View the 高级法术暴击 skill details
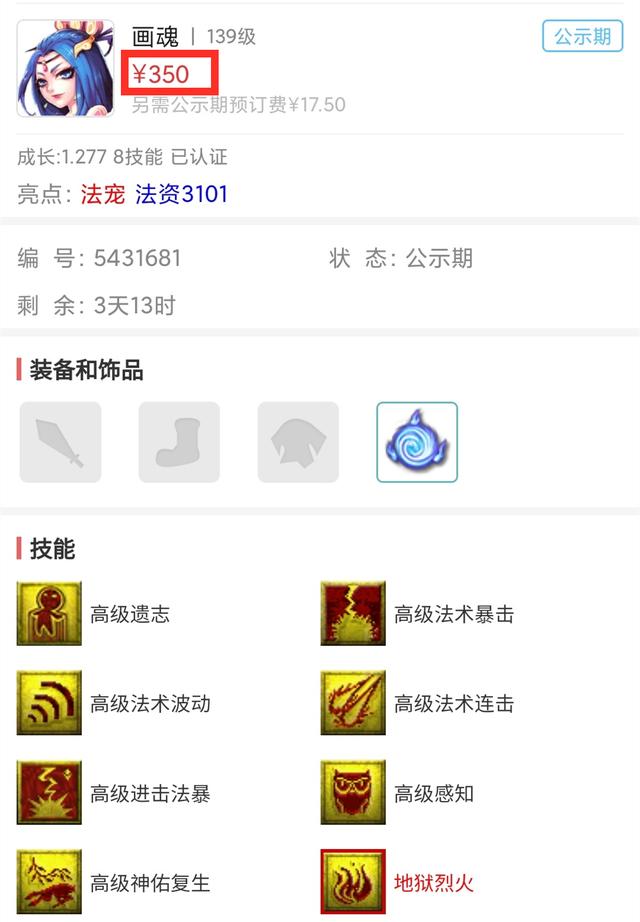This screenshot has height=922, width=640. point(353,613)
